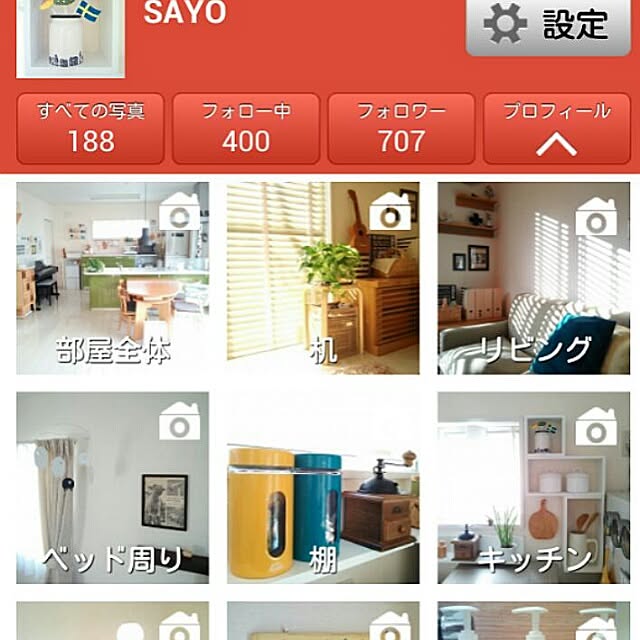640x640 pixels.
Task: Open the 棚 photo tile
Action: 323,487
